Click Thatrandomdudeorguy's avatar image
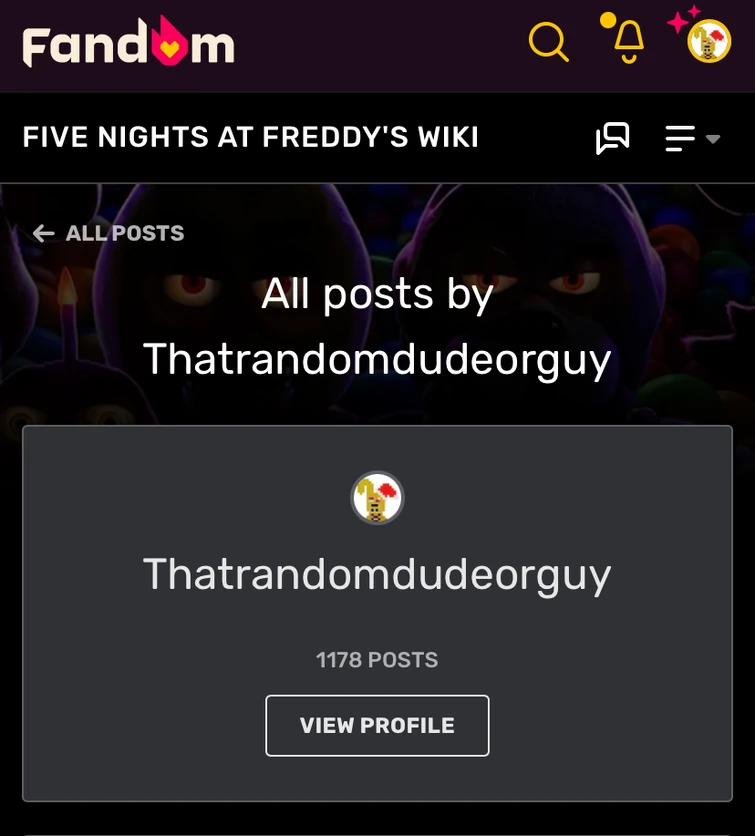Viewport: 755px width, 836px height. point(377,497)
